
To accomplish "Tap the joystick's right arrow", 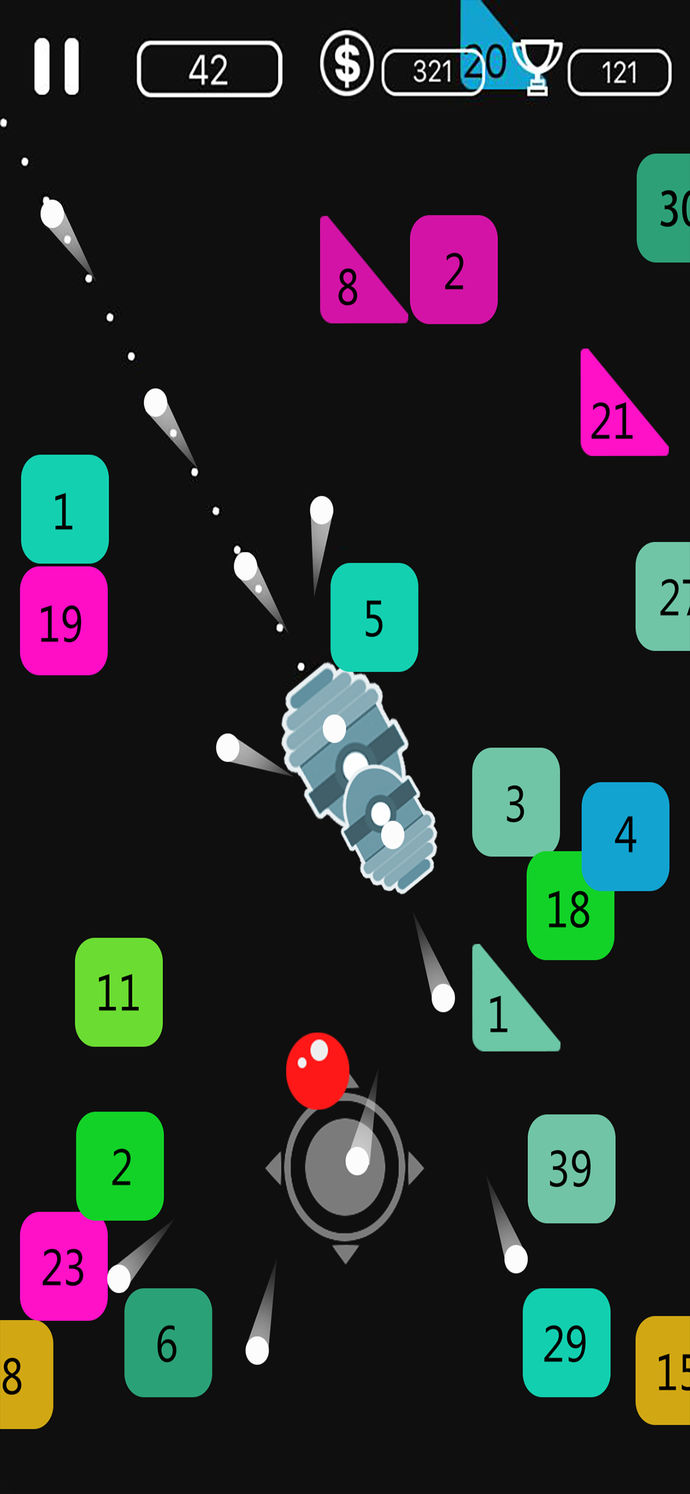I will coord(416,1167).
